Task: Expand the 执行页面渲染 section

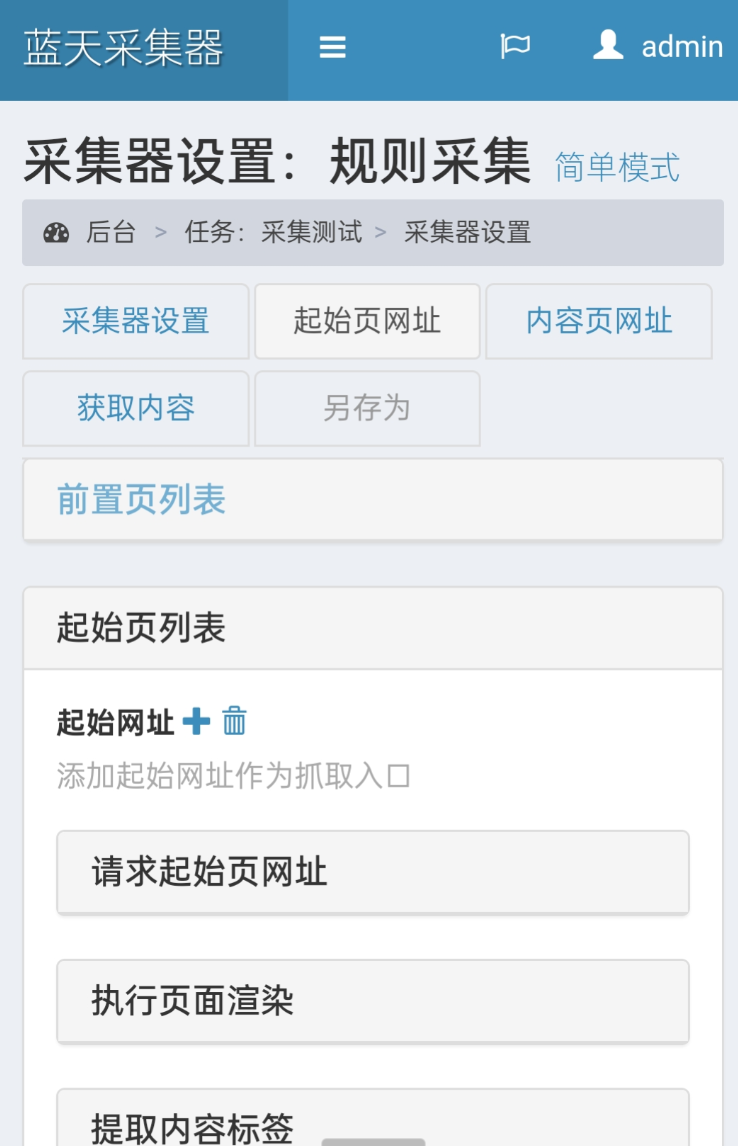Action: pyautogui.click(x=373, y=1002)
